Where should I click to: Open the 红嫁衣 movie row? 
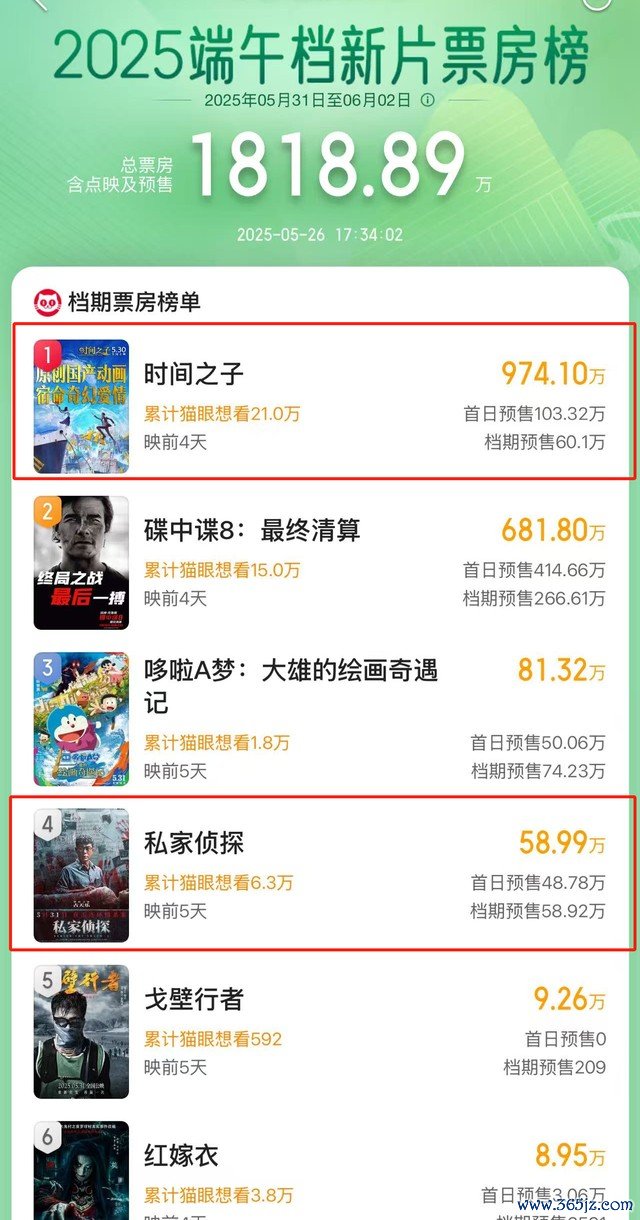click(320, 1165)
